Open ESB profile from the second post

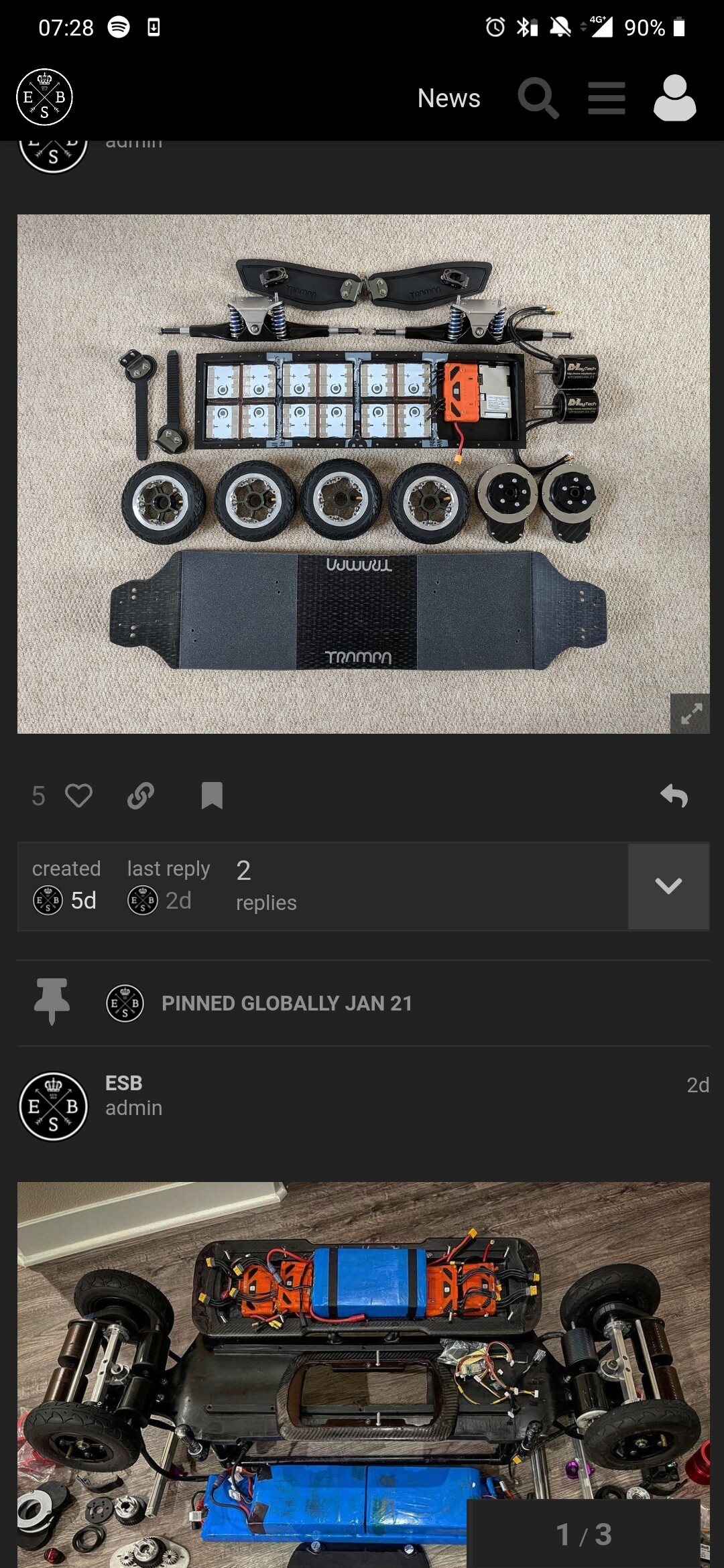click(x=54, y=1106)
